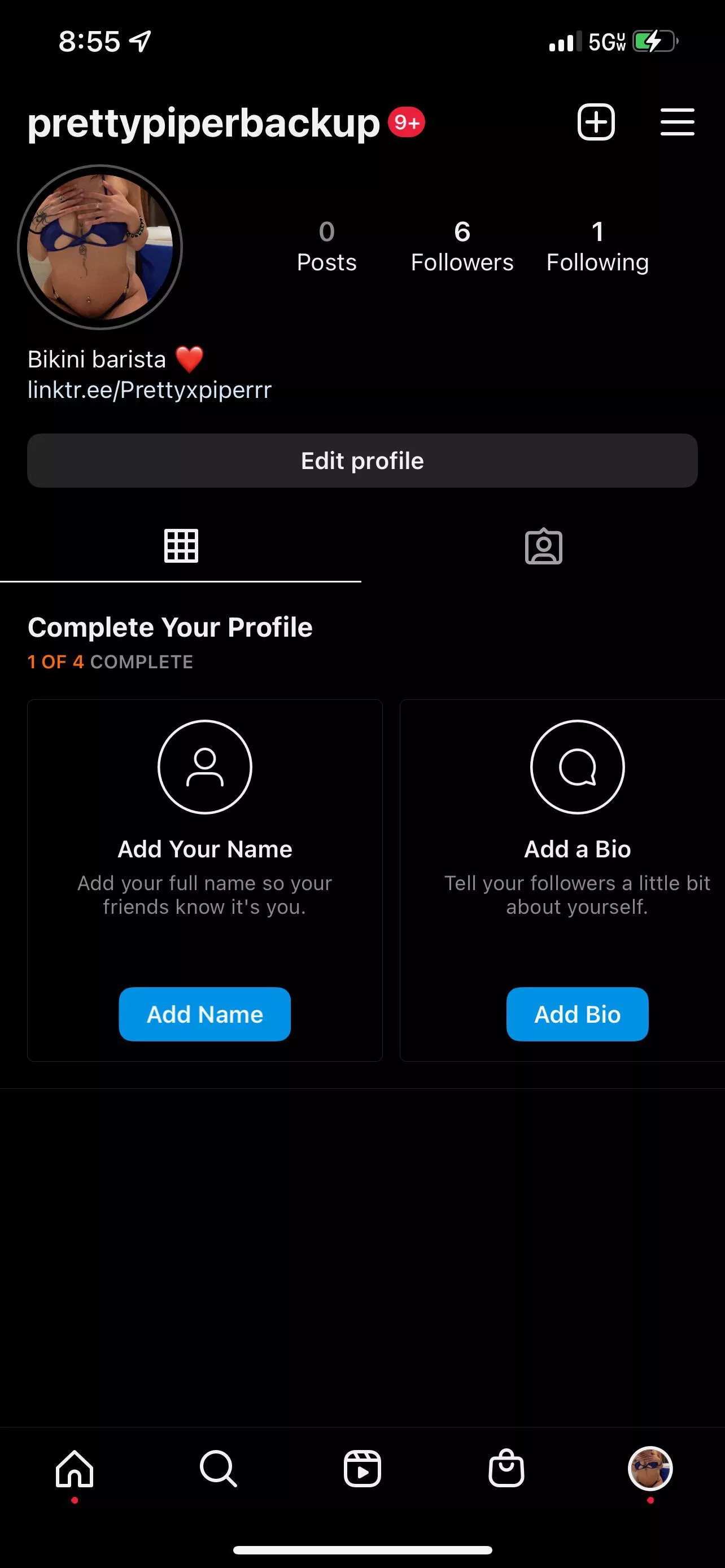Image resolution: width=725 pixels, height=1568 pixels.
Task: Open the linktr.ee/Prettyxpiperrr link
Action: pyautogui.click(x=150, y=390)
